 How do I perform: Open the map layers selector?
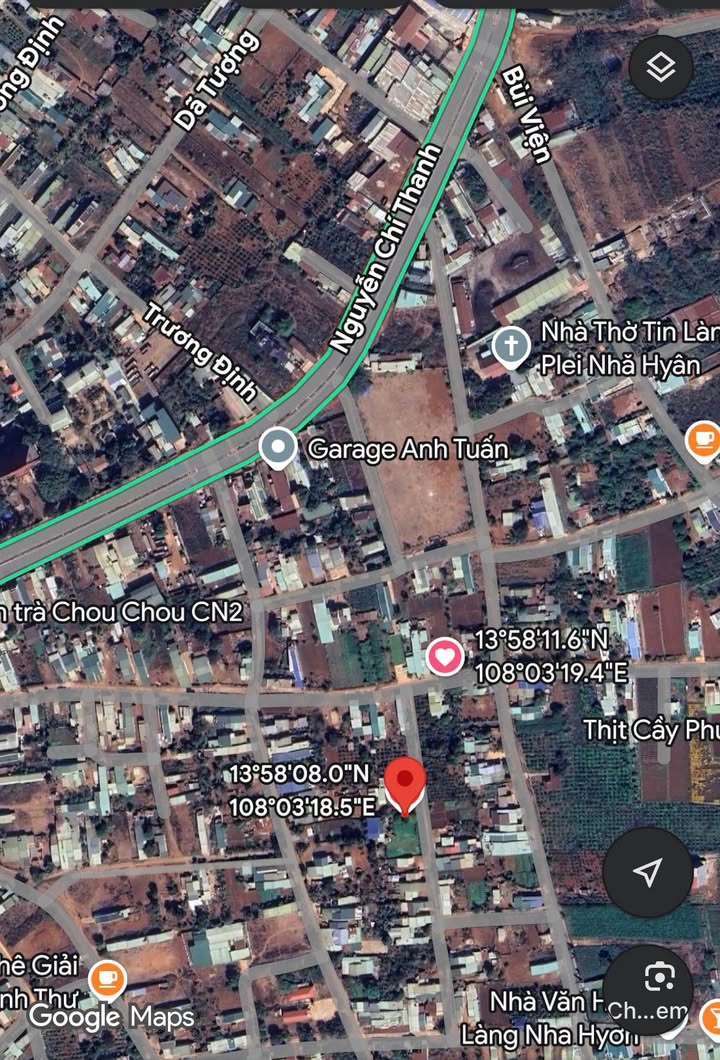(661, 67)
